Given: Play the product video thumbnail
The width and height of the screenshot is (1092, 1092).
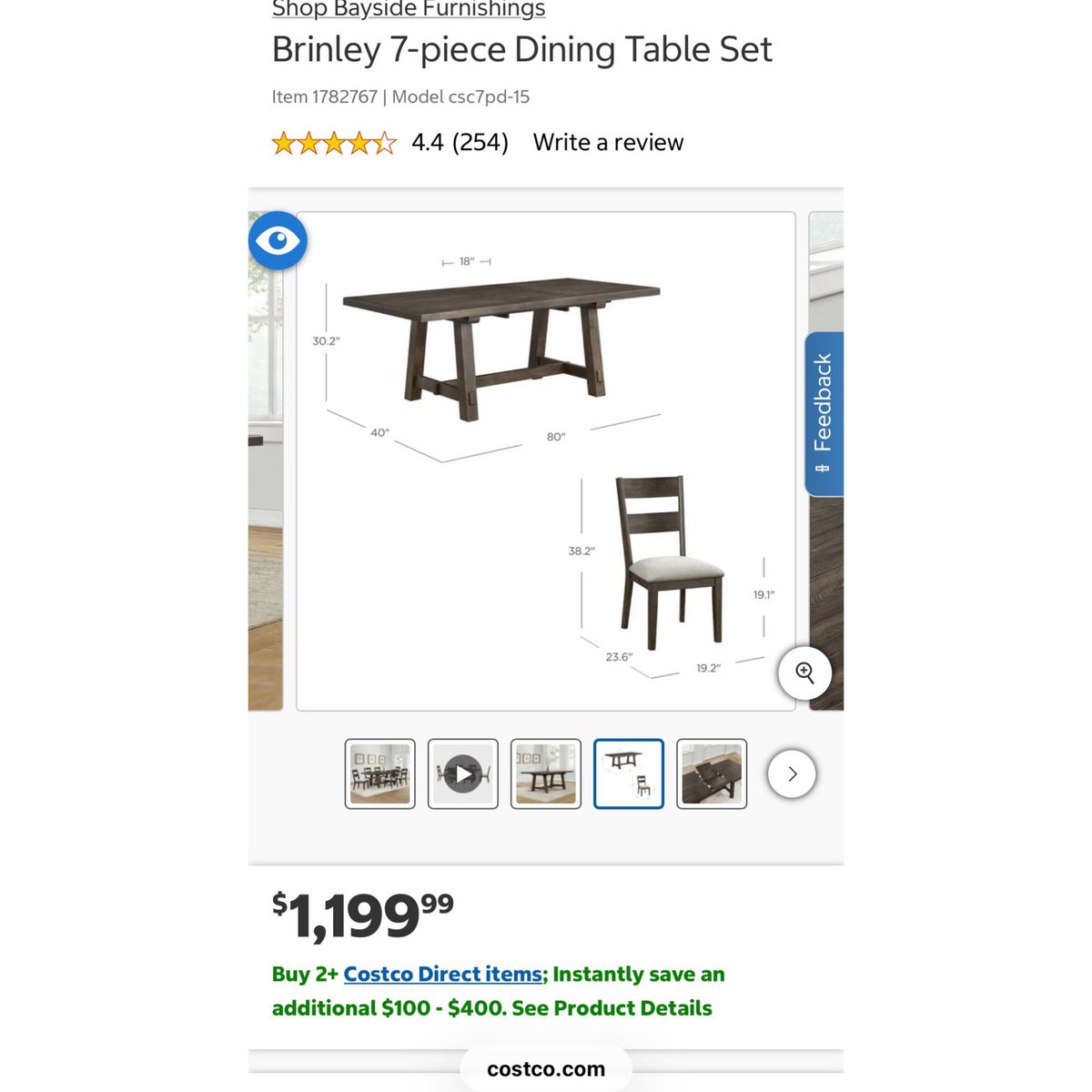Looking at the screenshot, I should tap(463, 773).
